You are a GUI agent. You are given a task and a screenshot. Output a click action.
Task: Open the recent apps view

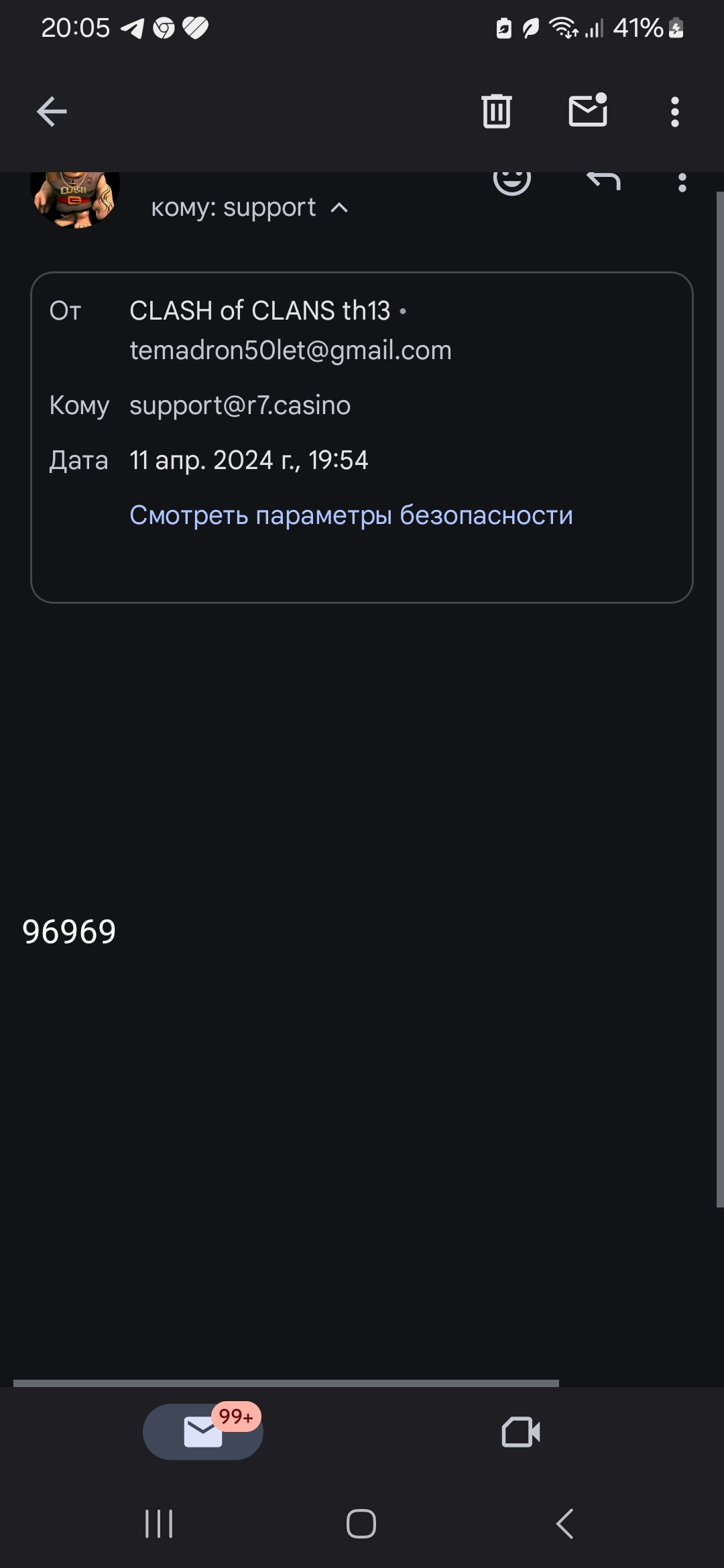159,1524
